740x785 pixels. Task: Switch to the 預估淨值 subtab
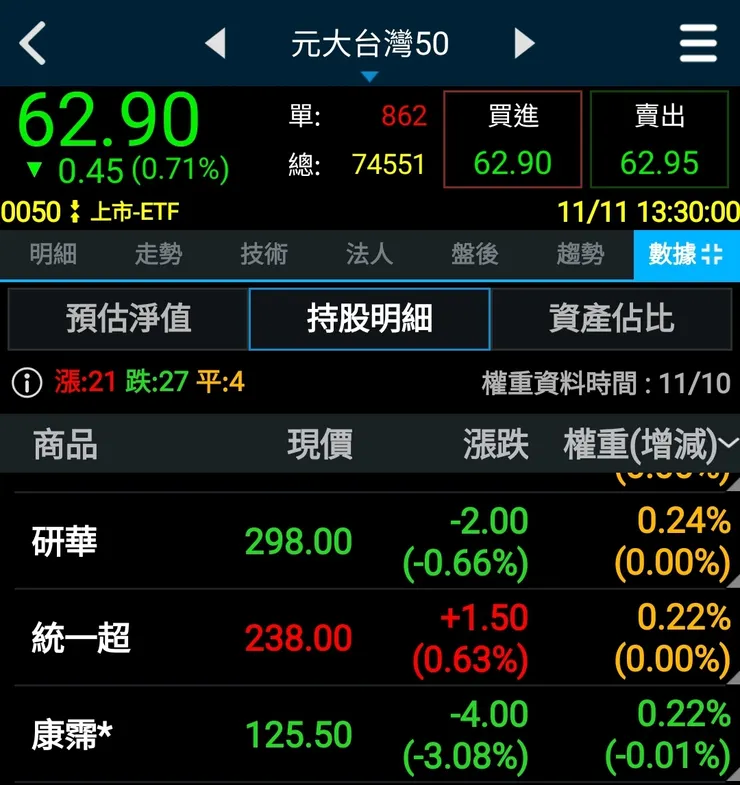[x=128, y=318]
